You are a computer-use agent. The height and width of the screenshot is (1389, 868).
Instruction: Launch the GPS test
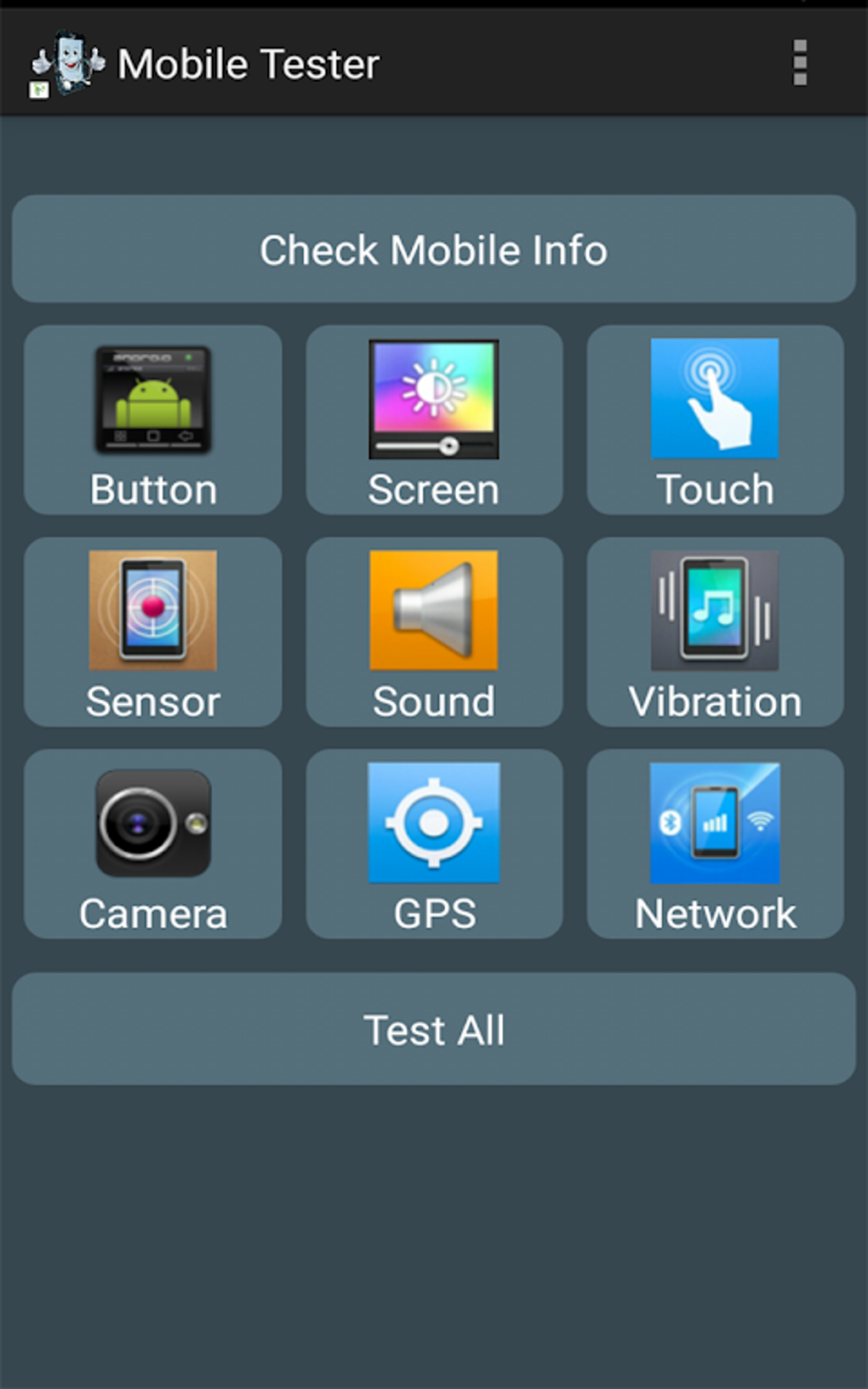(x=434, y=843)
